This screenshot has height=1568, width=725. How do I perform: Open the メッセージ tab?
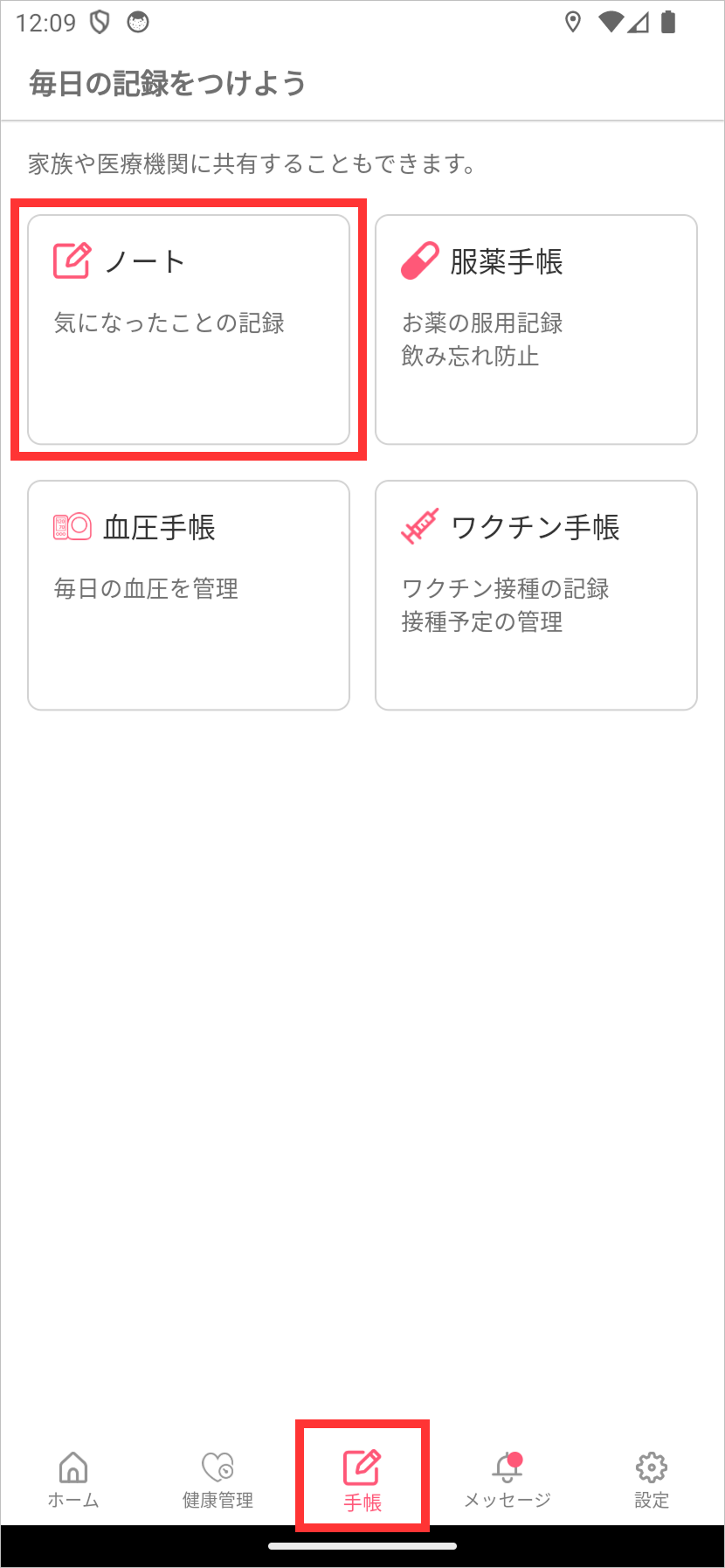coord(507,1479)
